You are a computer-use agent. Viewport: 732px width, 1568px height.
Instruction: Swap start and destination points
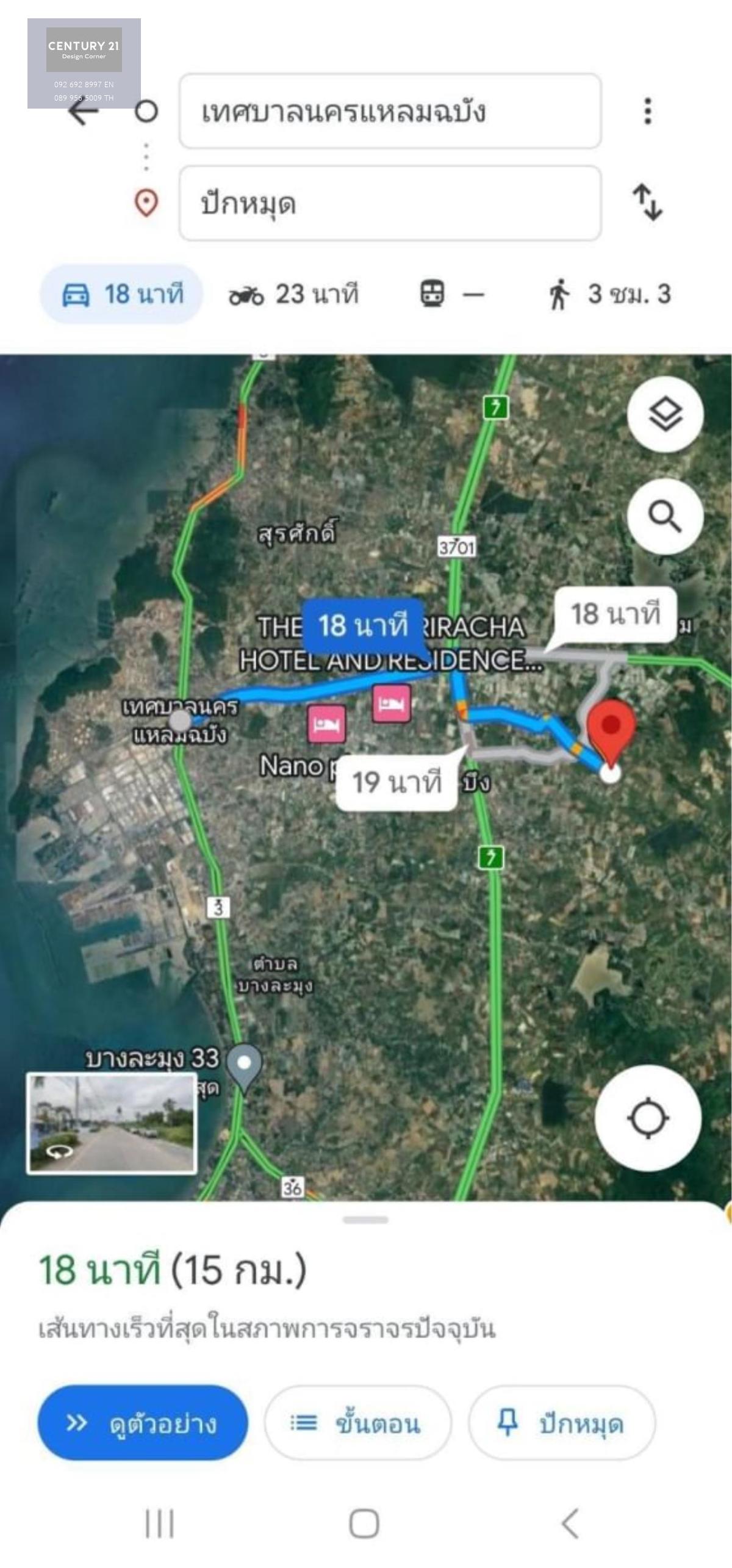(647, 203)
